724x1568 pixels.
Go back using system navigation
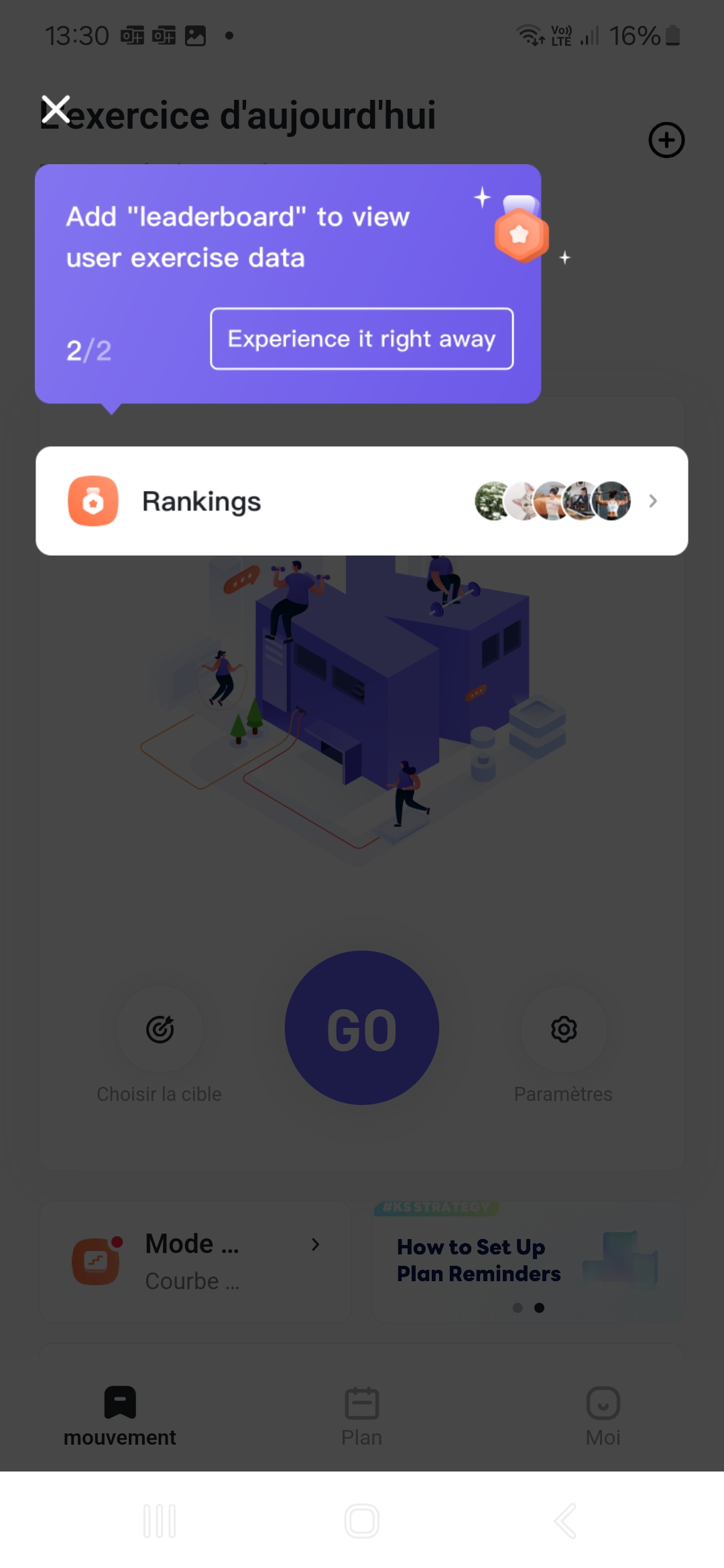(565, 1521)
